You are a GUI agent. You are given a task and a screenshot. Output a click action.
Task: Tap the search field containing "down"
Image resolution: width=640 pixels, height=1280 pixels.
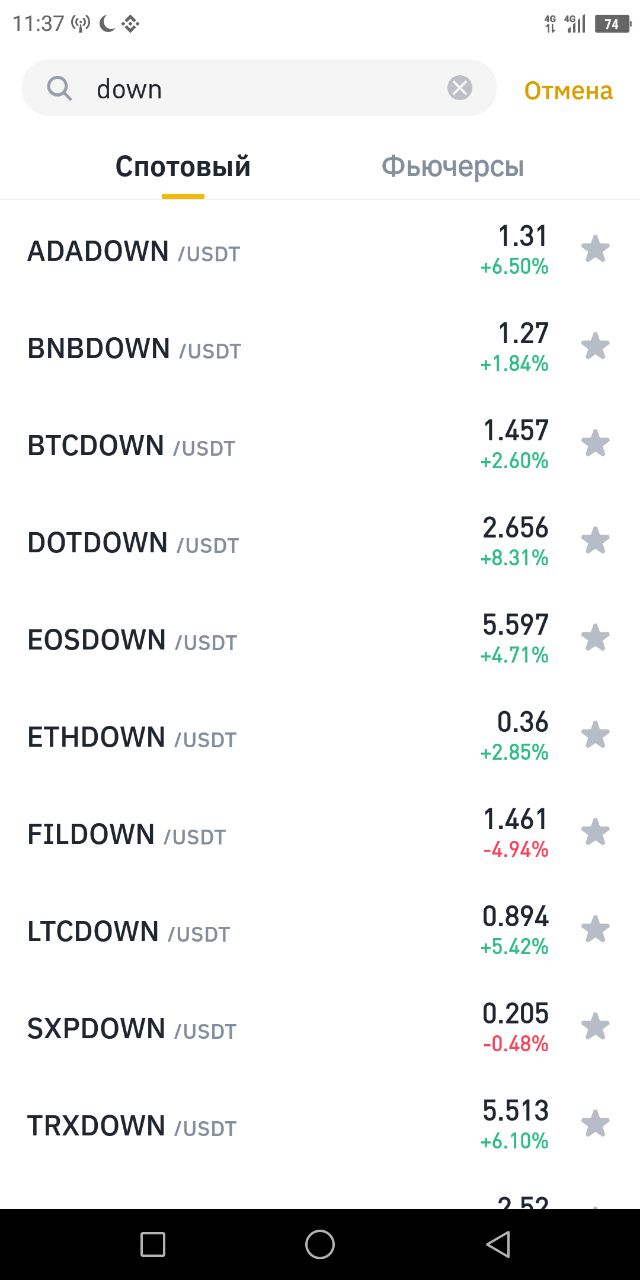click(259, 88)
